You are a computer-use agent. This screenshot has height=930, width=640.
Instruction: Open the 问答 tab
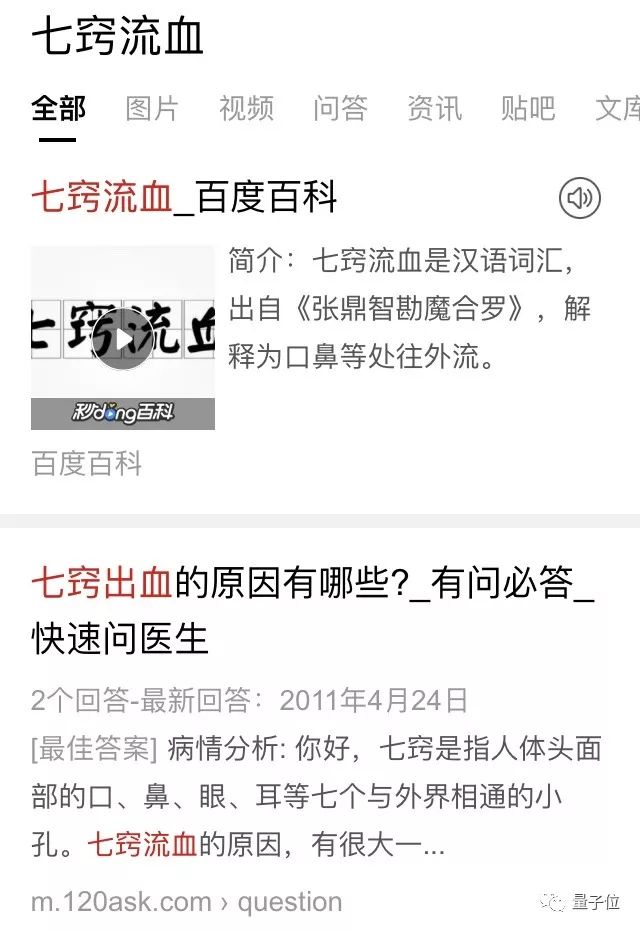pyautogui.click(x=340, y=108)
